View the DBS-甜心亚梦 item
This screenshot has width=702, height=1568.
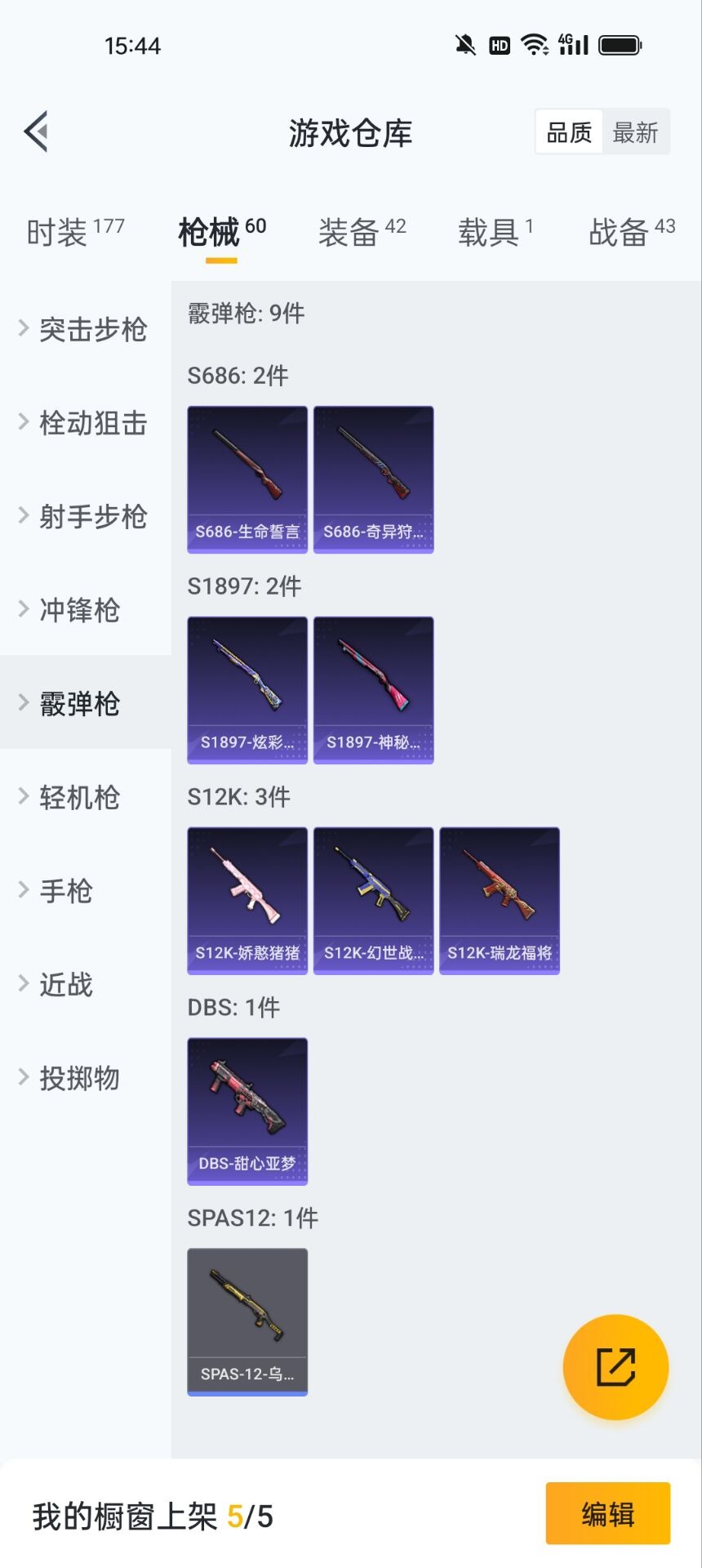(247, 1111)
